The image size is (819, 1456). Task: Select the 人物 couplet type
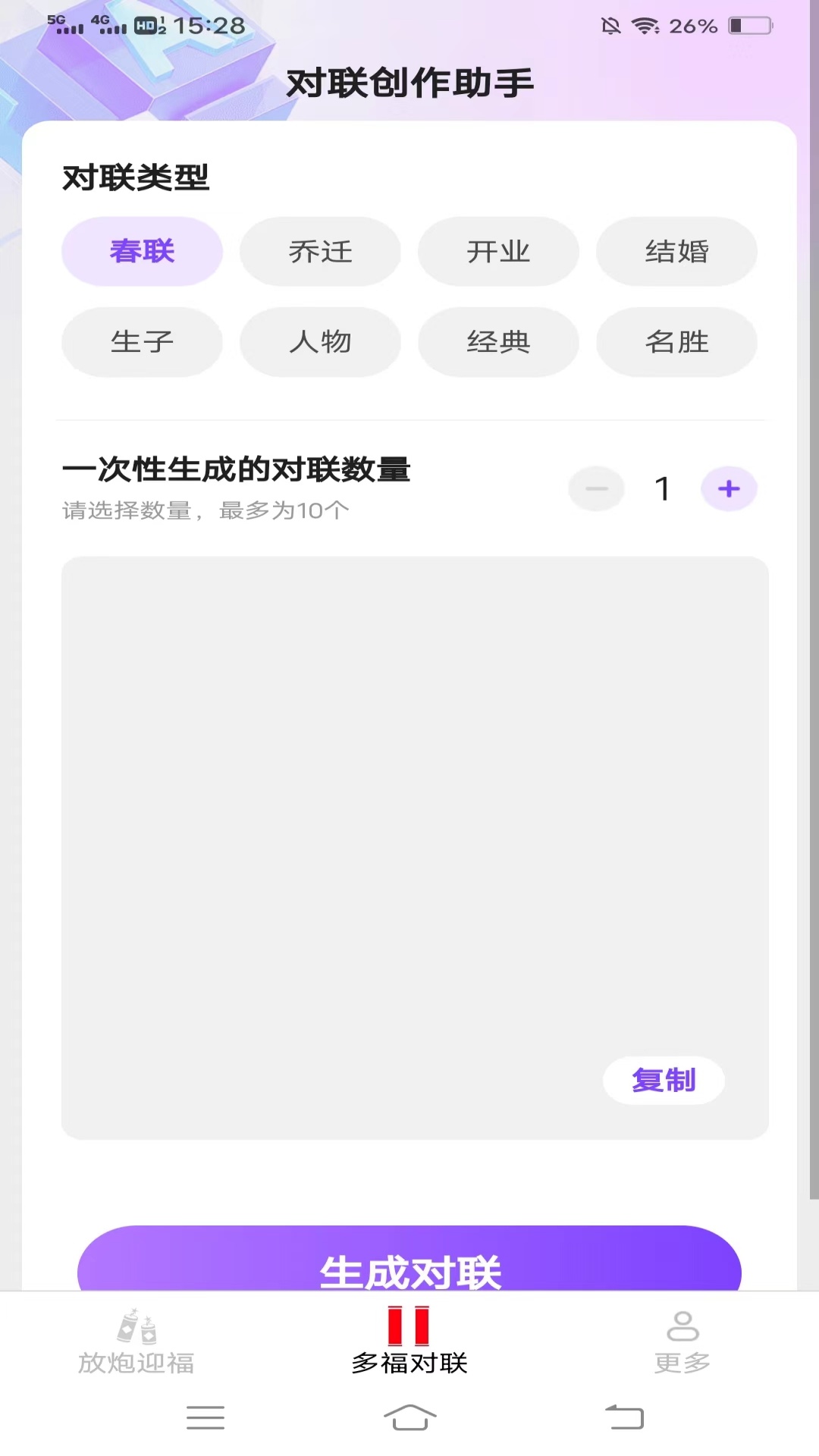tap(320, 342)
